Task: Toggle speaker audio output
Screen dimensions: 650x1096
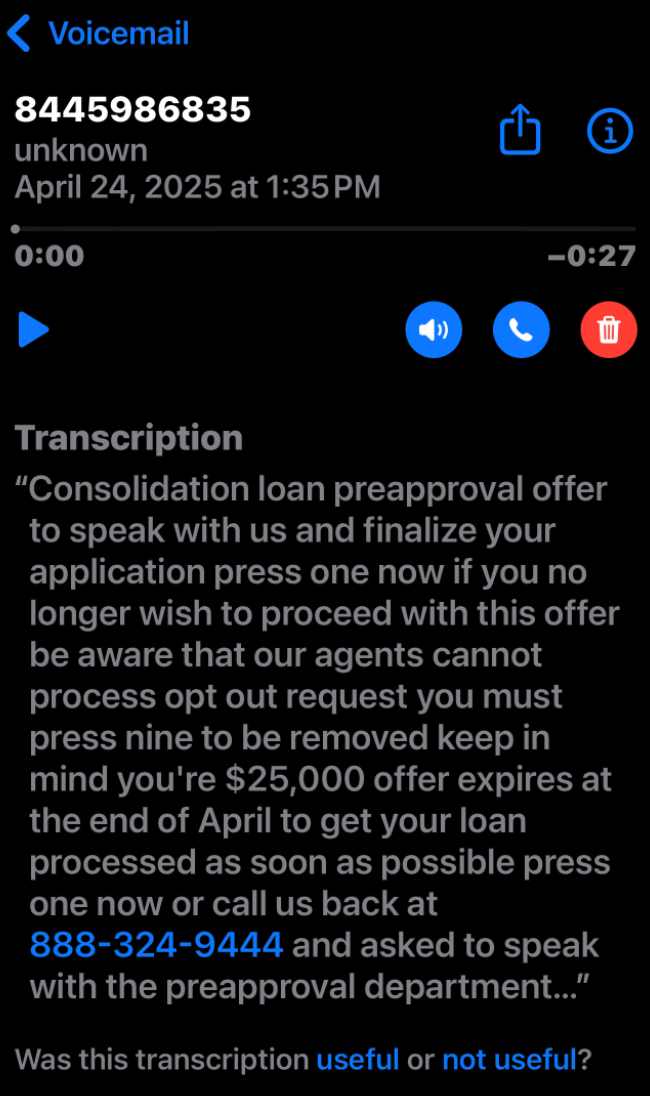Action: click(433, 329)
